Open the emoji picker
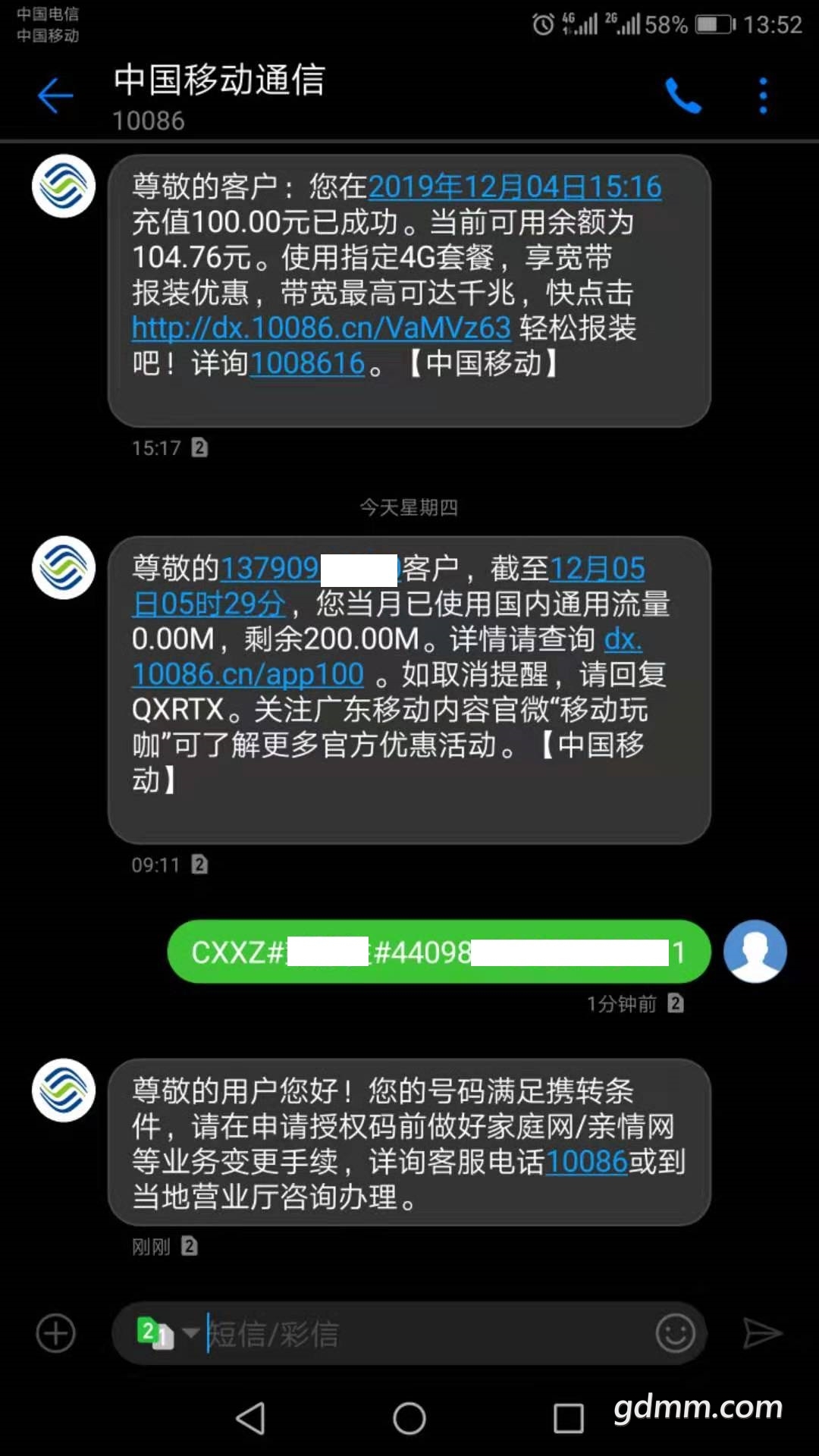Viewport: 819px width, 1456px height. coord(675,1333)
